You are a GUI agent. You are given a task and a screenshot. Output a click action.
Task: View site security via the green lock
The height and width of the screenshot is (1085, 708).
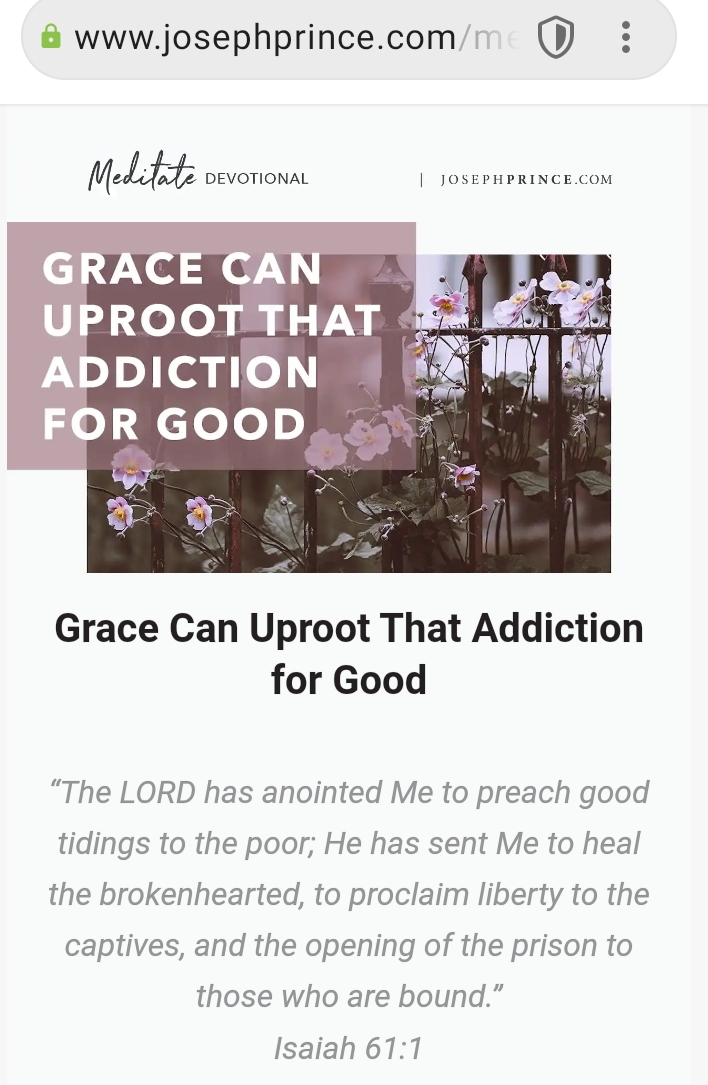click(x=51, y=38)
